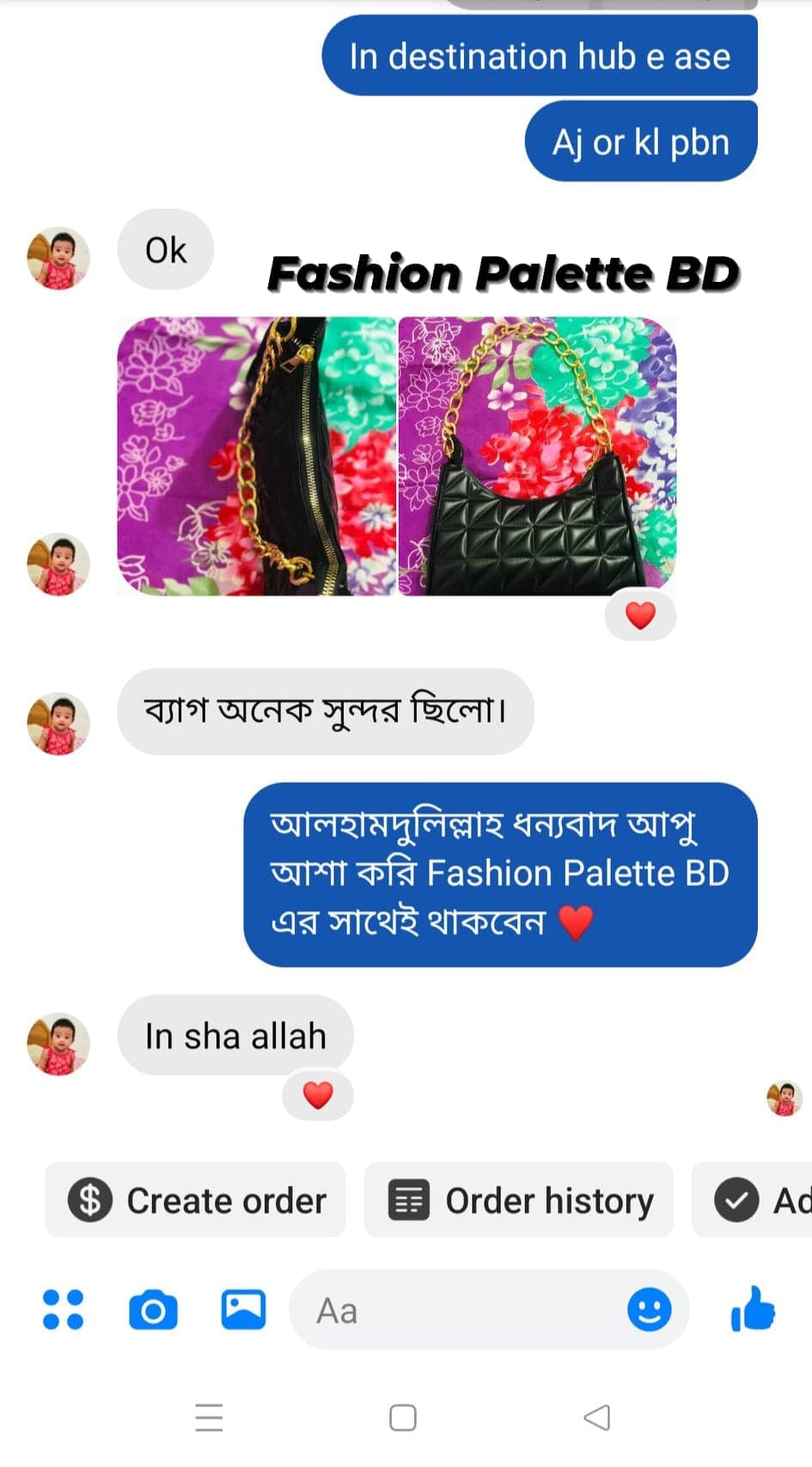812x1467 pixels.
Task: Open sender's profile picture beside 'Ok' message
Action: (58, 258)
